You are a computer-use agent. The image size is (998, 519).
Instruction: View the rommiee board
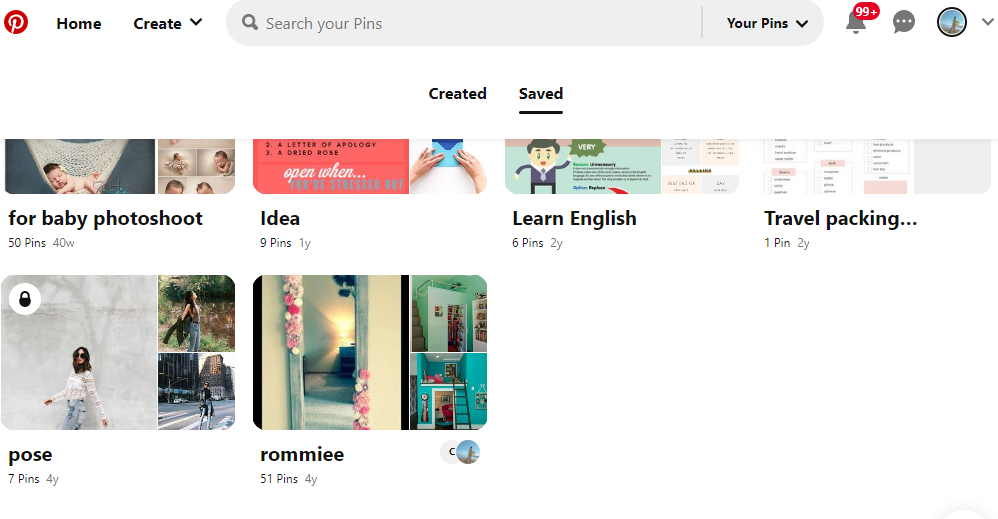[x=370, y=353]
